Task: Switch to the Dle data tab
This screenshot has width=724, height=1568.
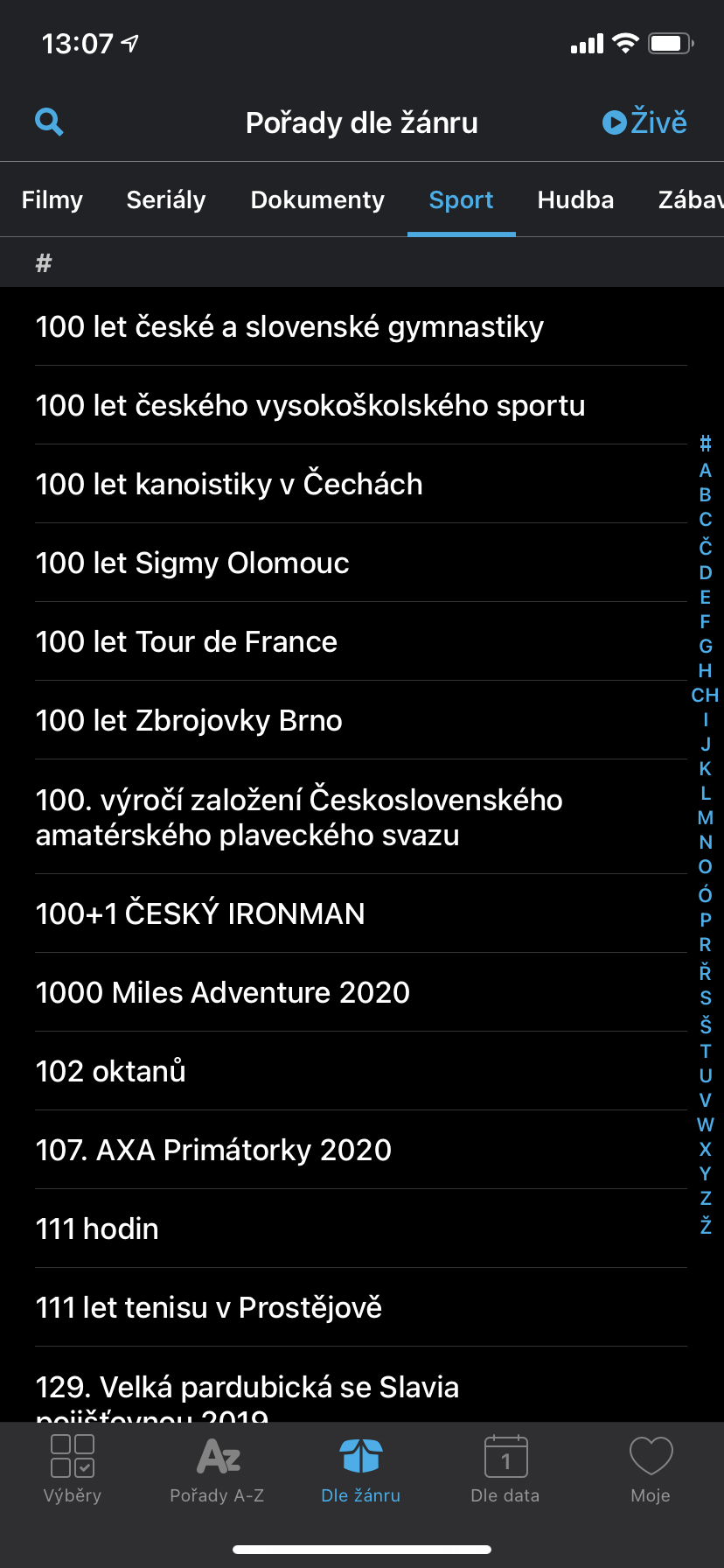Action: pos(505,1469)
